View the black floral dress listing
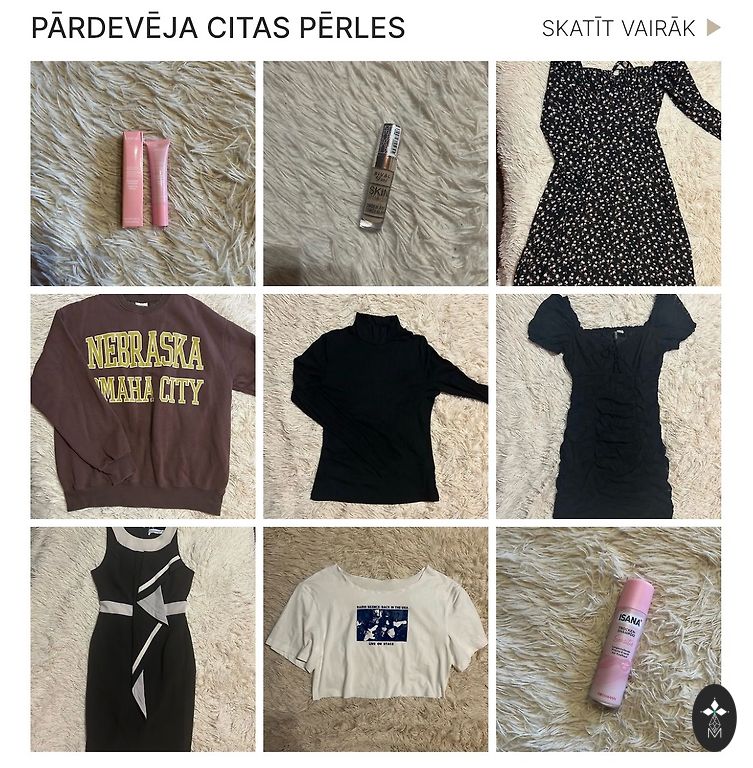 click(x=608, y=174)
